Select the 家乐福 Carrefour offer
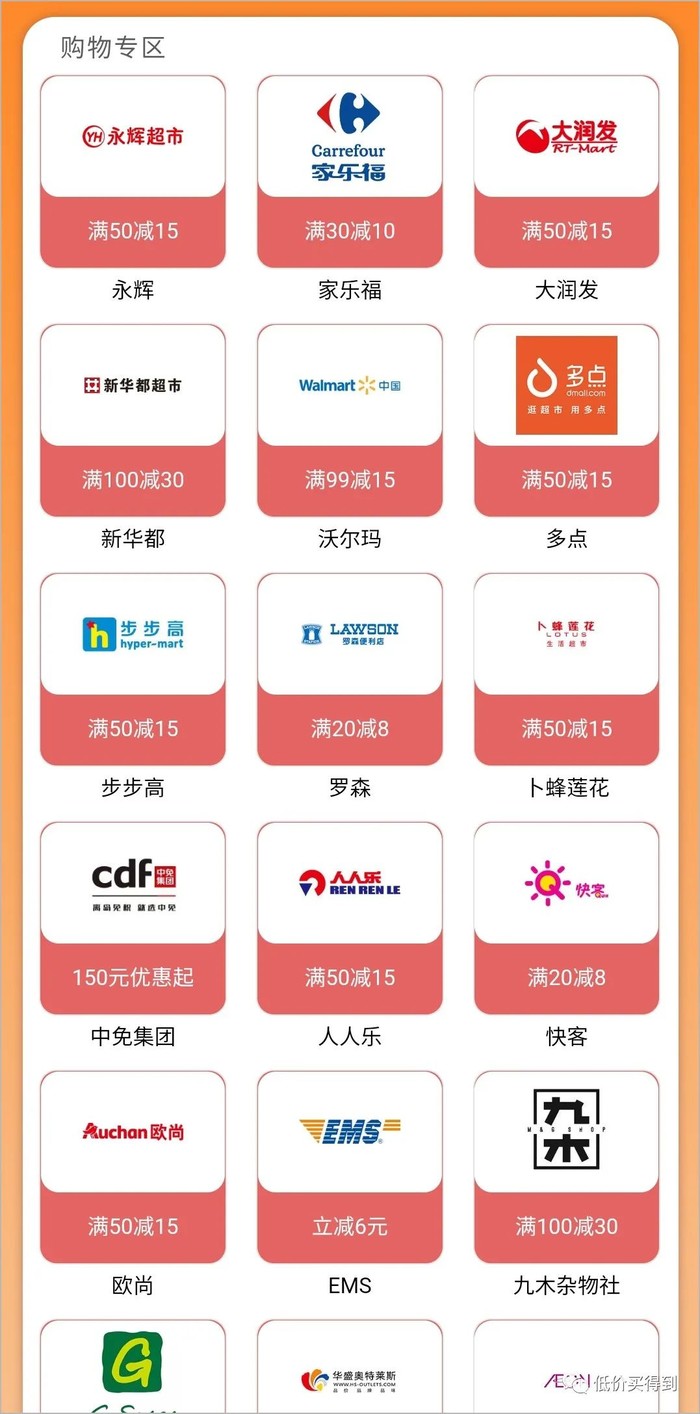Viewport: 700px width, 1414px height. click(x=350, y=172)
